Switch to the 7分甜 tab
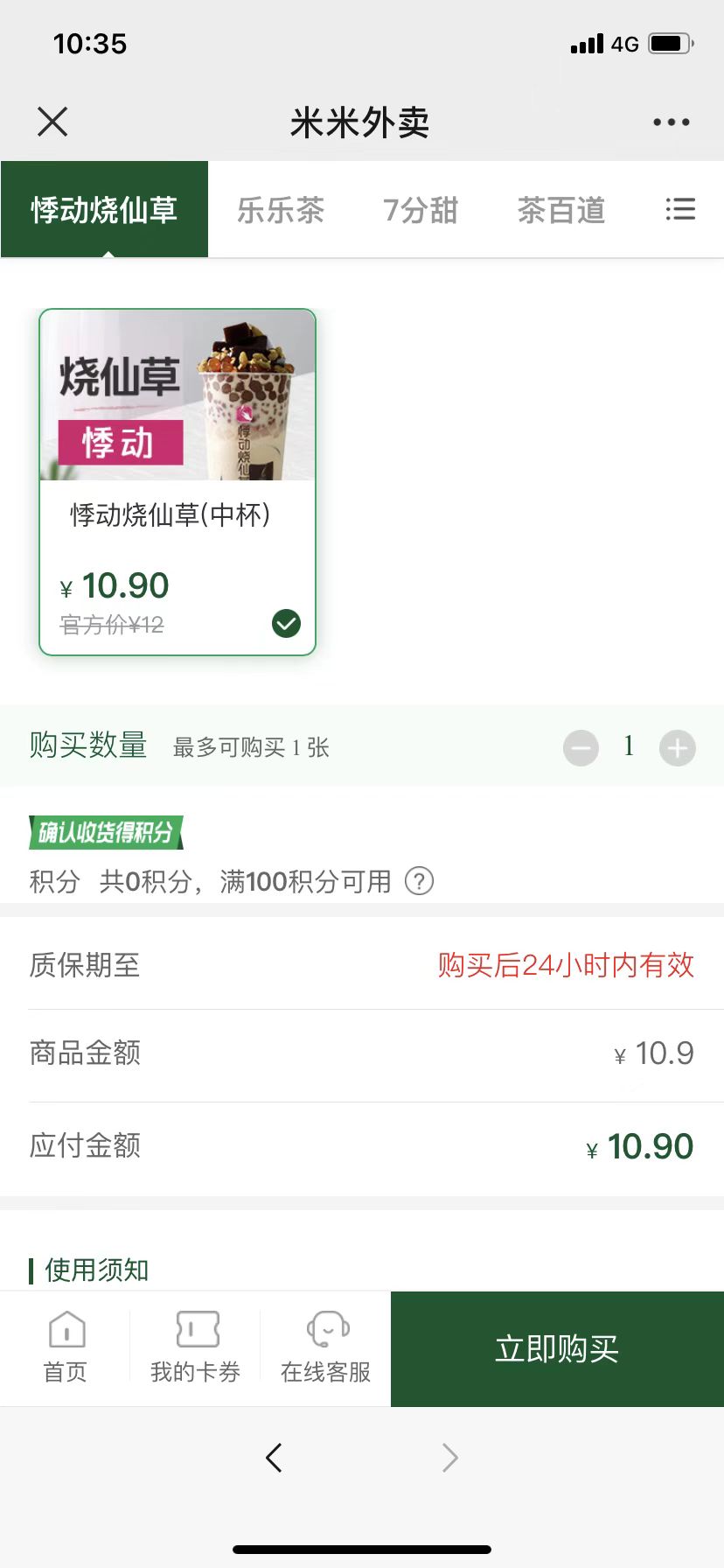 (421, 210)
